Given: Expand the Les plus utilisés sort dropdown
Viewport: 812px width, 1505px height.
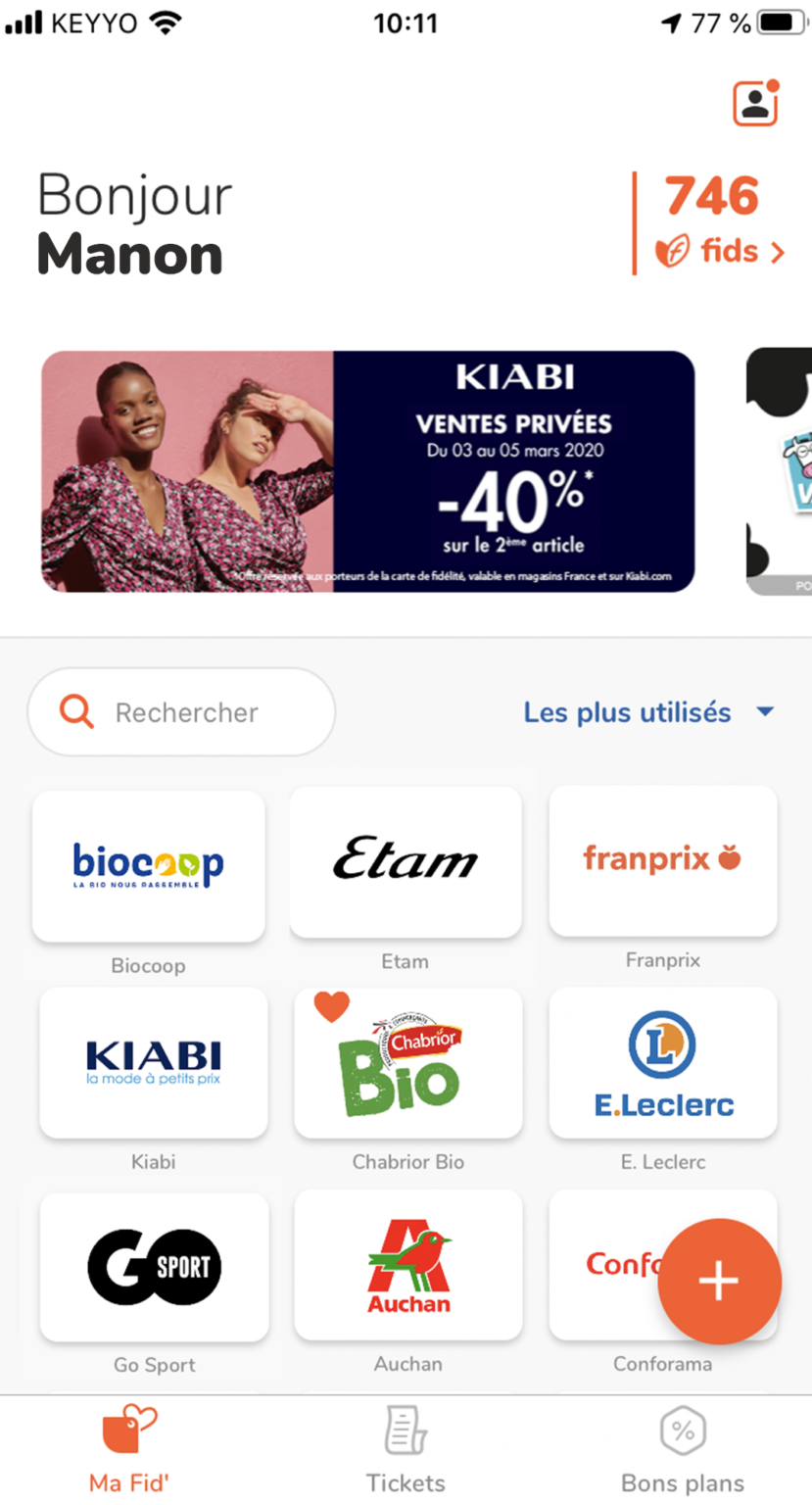Looking at the screenshot, I should (x=648, y=712).
